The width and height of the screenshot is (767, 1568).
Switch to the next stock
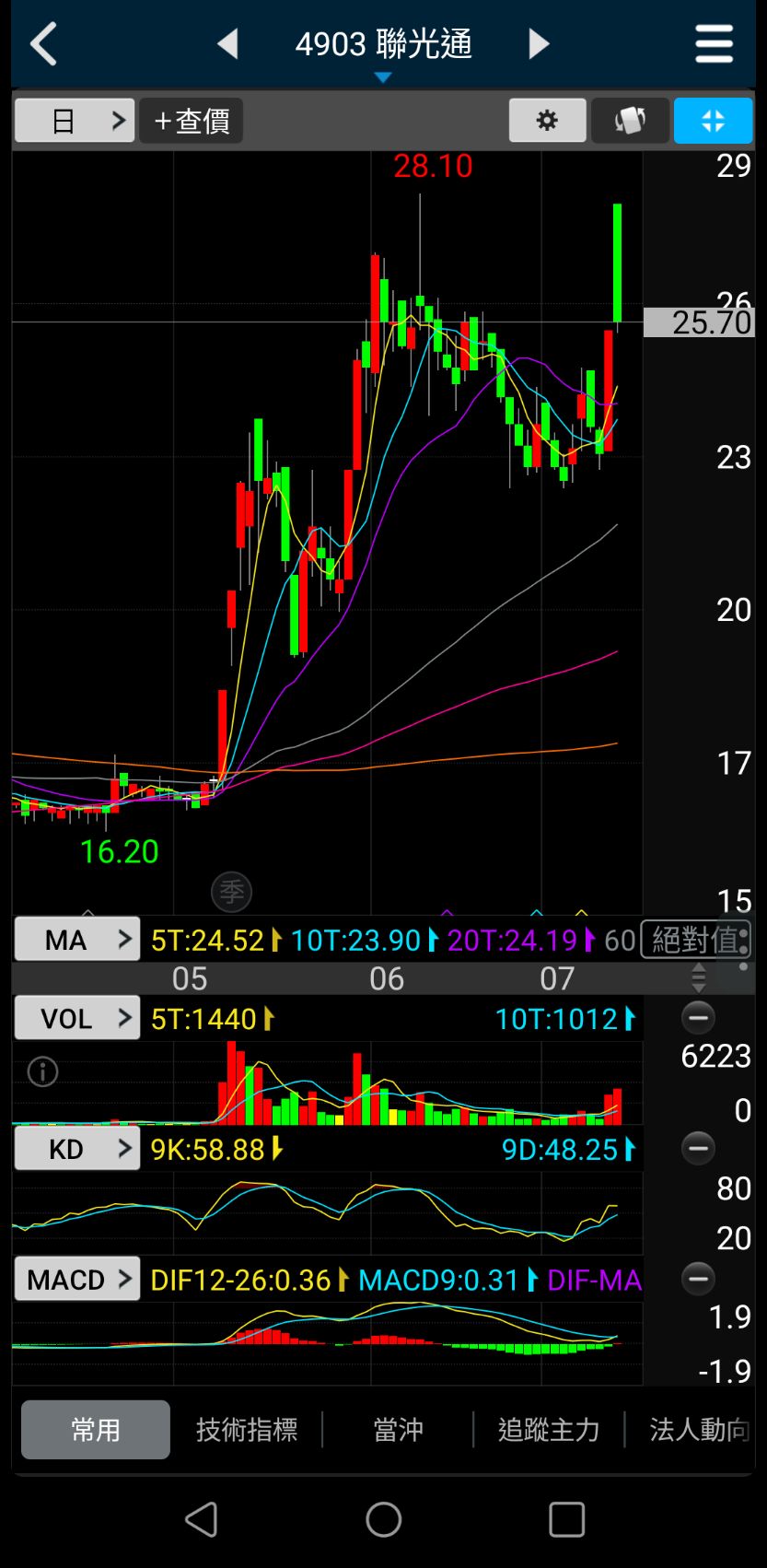(x=539, y=43)
